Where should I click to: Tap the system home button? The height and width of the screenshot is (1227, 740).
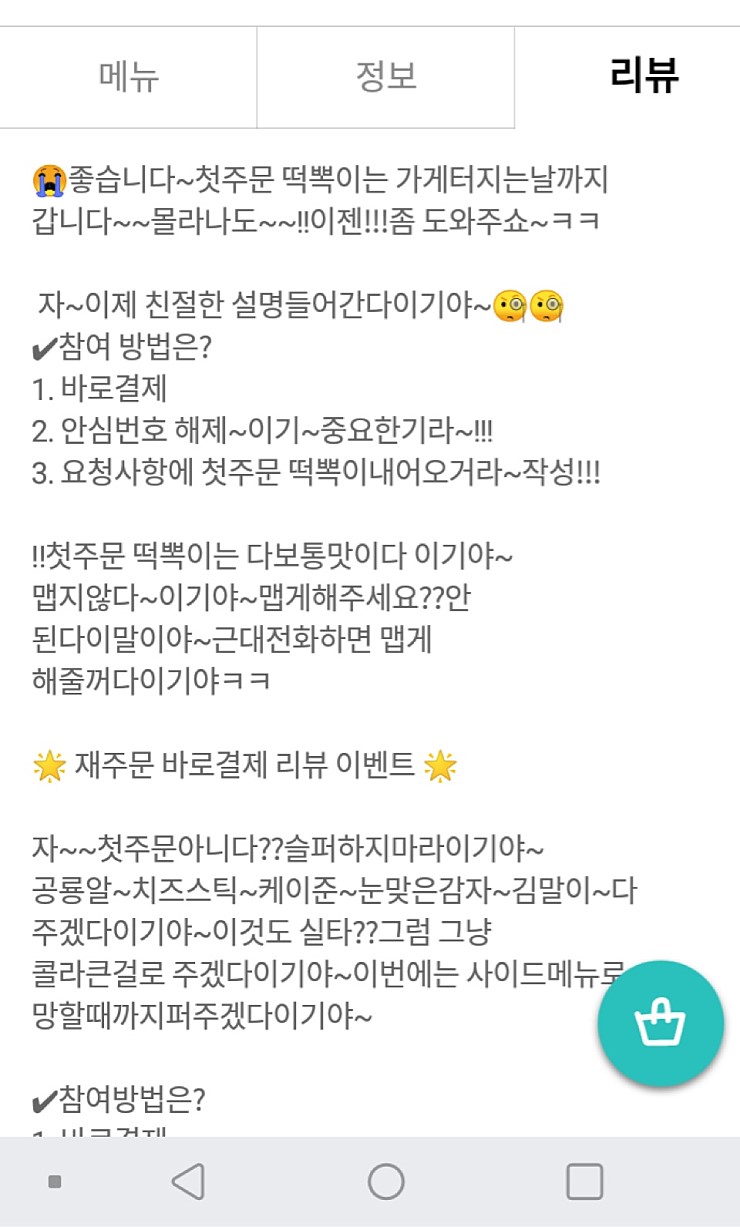(x=386, y=1181)
